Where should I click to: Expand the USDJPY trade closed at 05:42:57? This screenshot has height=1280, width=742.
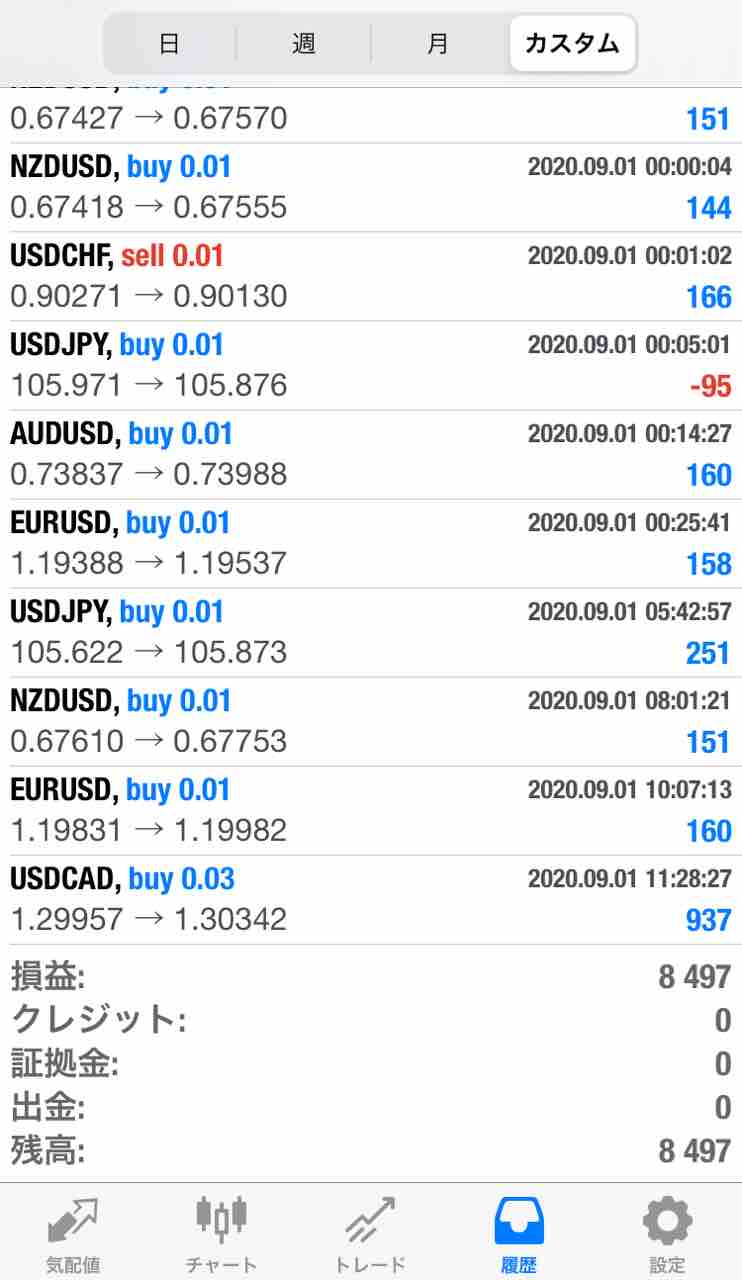pos(370,632)
